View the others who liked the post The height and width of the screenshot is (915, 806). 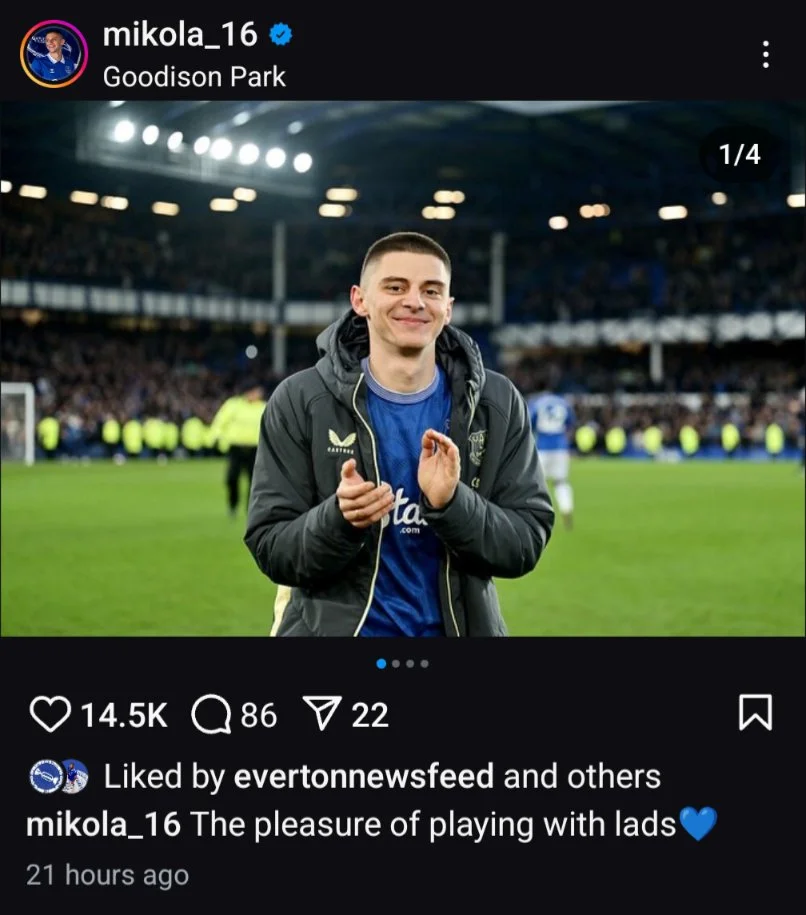(x=613, y=776)
